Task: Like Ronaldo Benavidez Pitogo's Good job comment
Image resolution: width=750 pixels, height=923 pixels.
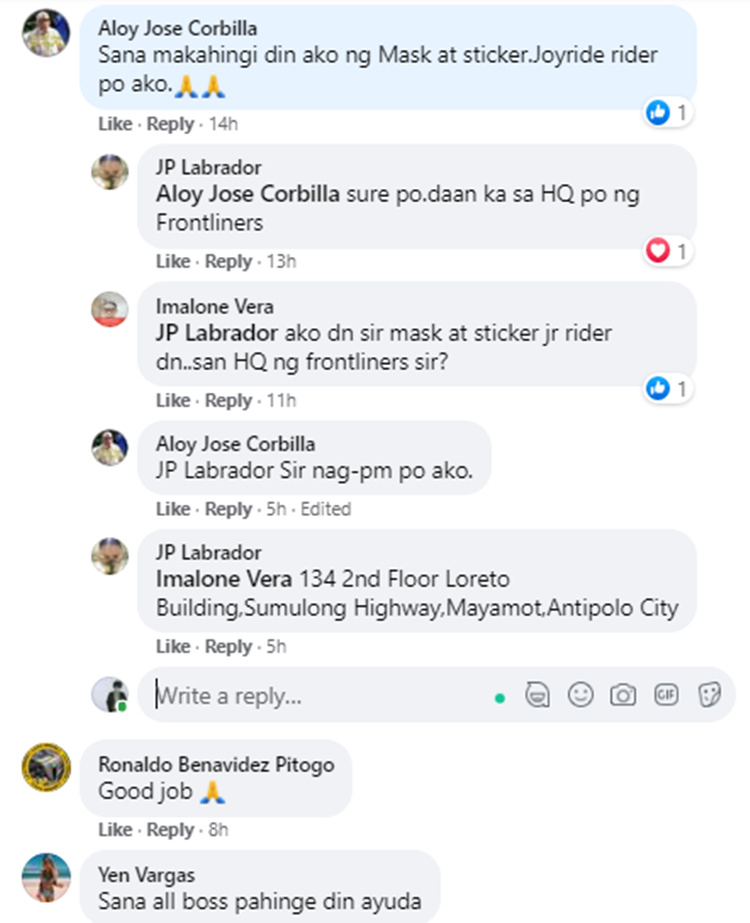Action: coord(114,829)
